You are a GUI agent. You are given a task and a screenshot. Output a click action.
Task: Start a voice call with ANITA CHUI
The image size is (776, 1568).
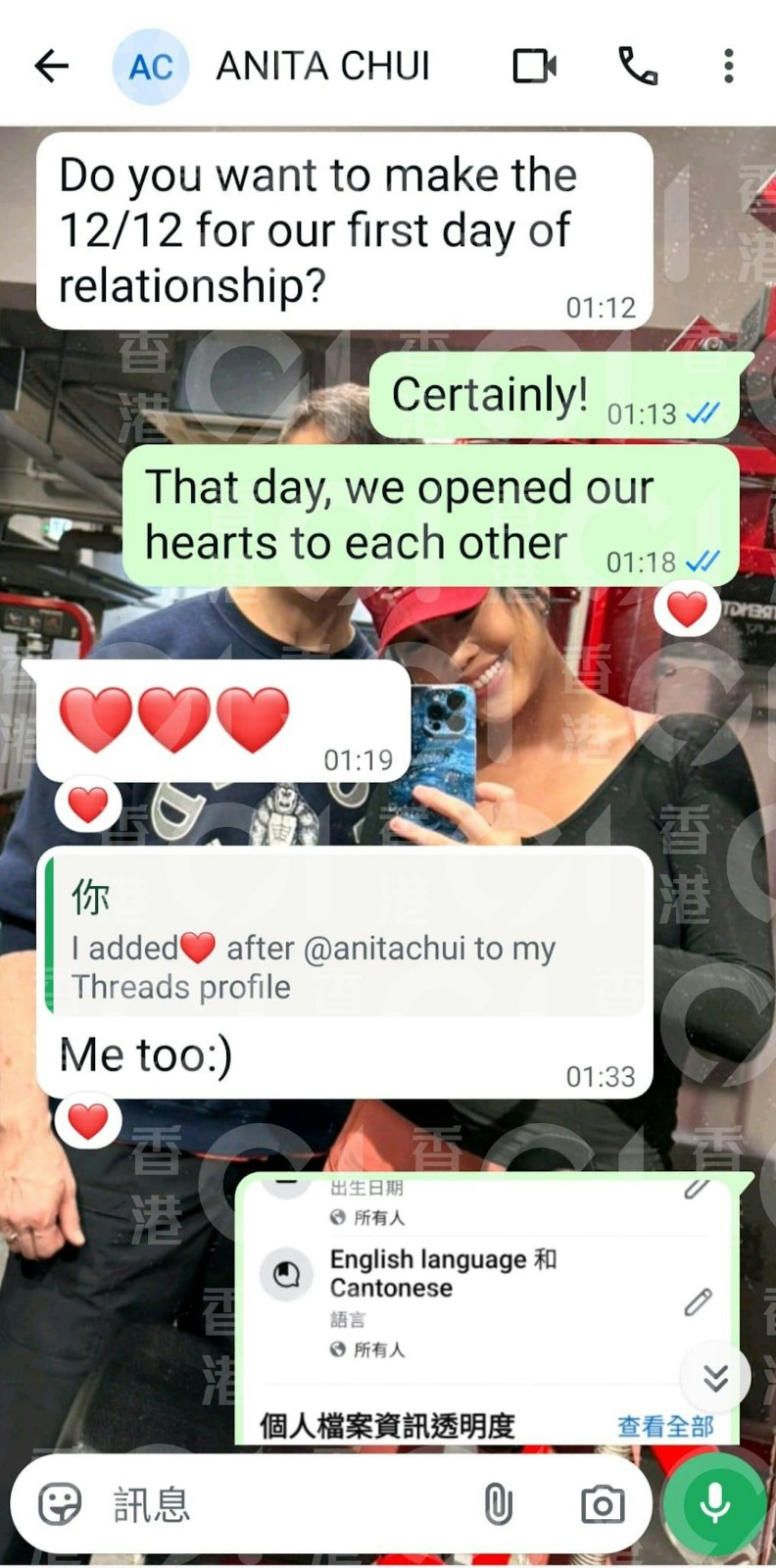(638, 67)
